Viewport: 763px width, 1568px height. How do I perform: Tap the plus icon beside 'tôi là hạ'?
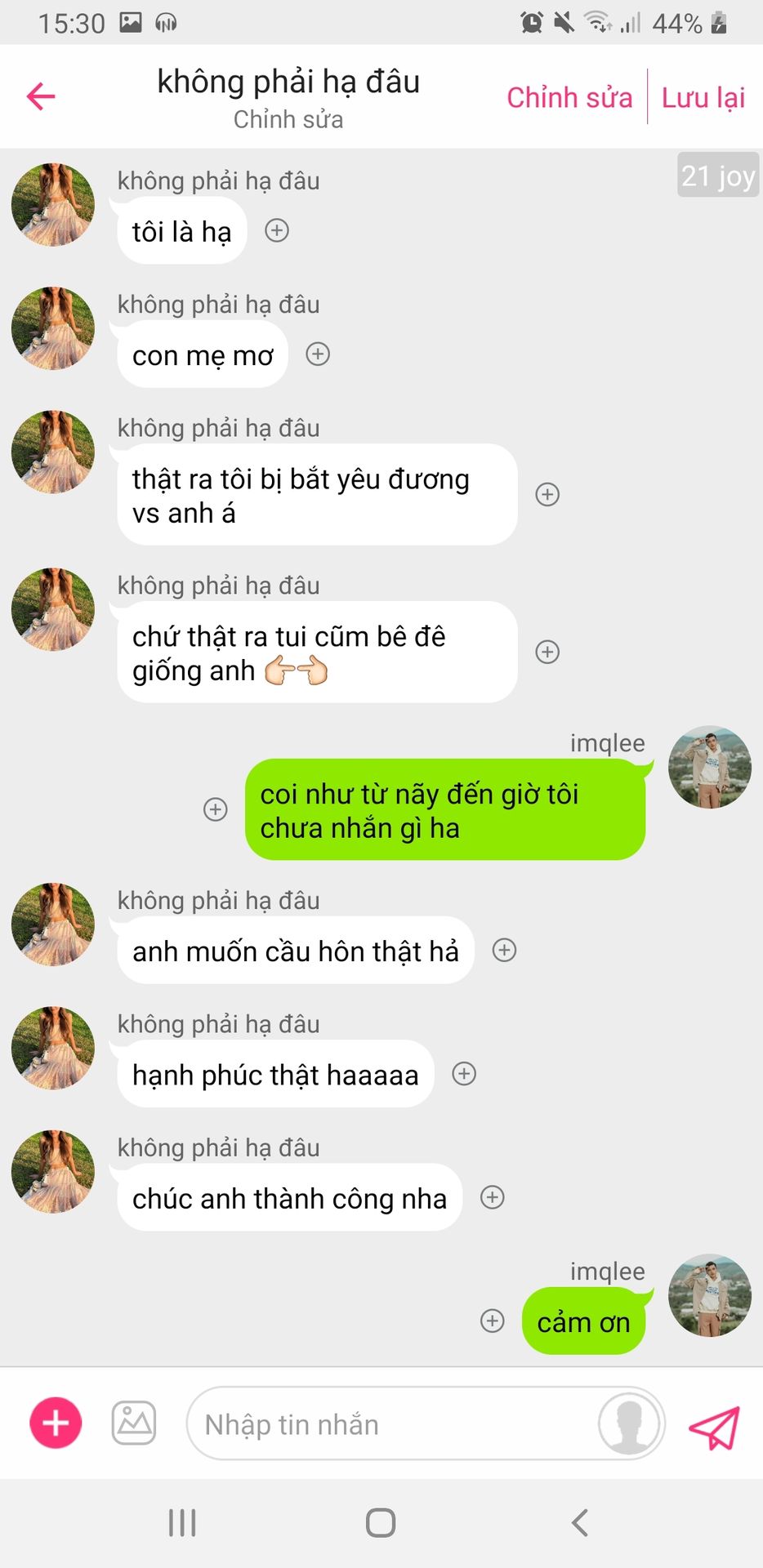pyautogui.click(x=277, y=231)
